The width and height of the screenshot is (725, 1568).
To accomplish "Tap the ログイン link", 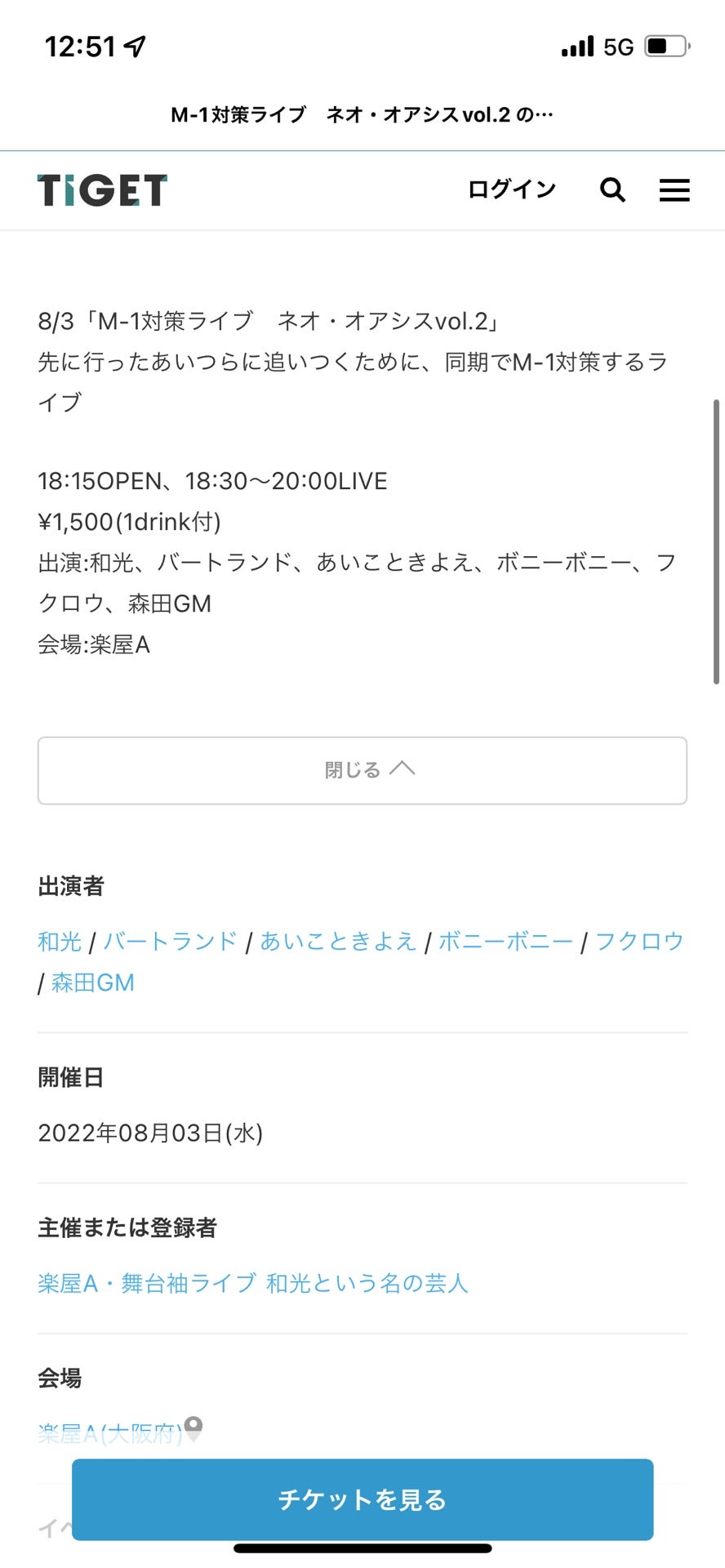I will pos(512,189).
